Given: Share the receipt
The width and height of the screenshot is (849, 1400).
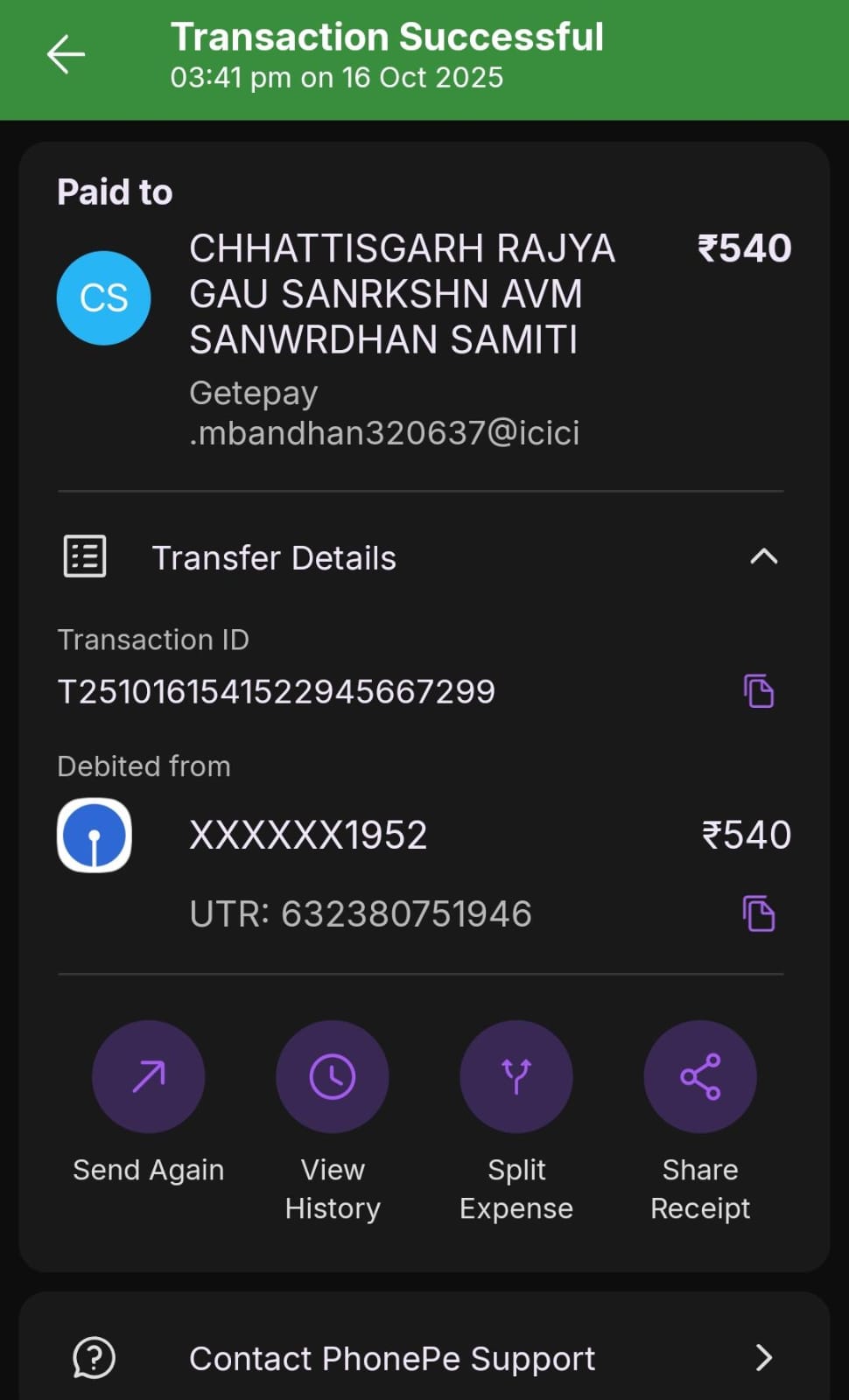Looking at the screenshot, I should click(x=700, y=1076).
